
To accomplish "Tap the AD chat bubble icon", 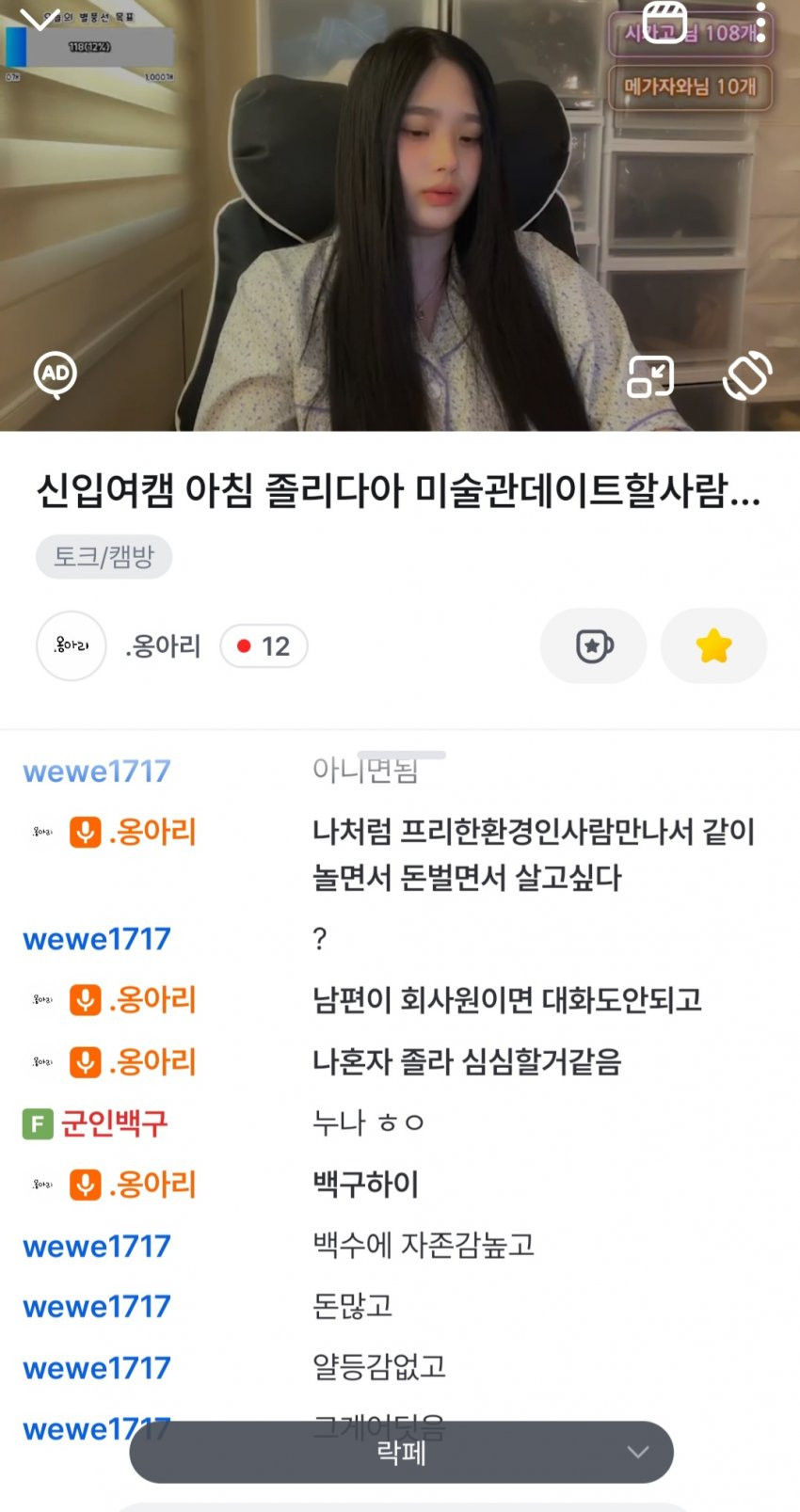I will coord(55,374).
